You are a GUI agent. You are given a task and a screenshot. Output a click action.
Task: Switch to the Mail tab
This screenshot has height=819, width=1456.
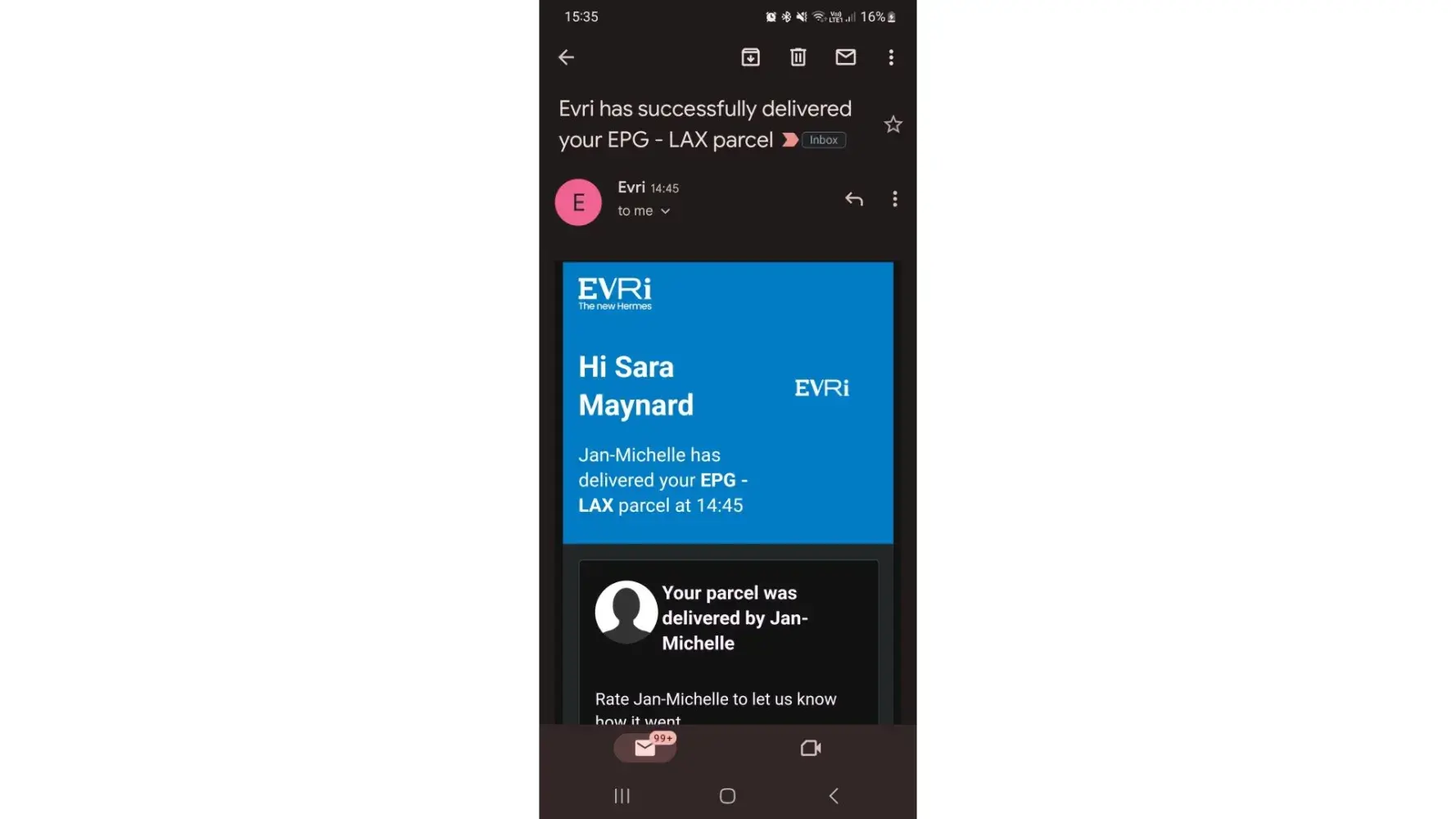(645, 748)
